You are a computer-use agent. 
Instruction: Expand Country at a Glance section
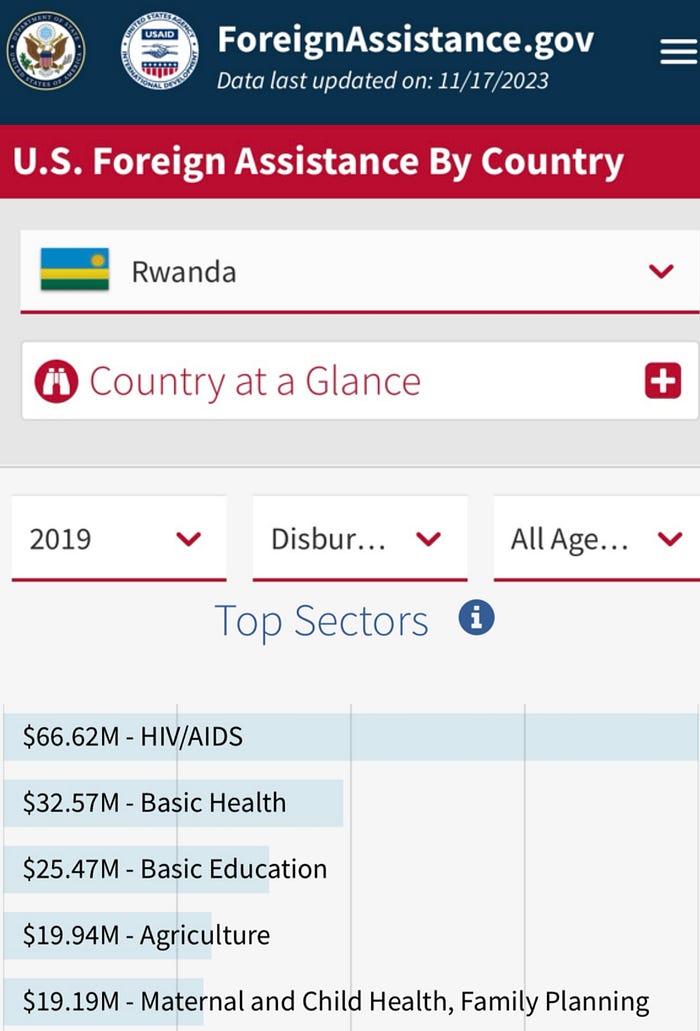point(359,381)
